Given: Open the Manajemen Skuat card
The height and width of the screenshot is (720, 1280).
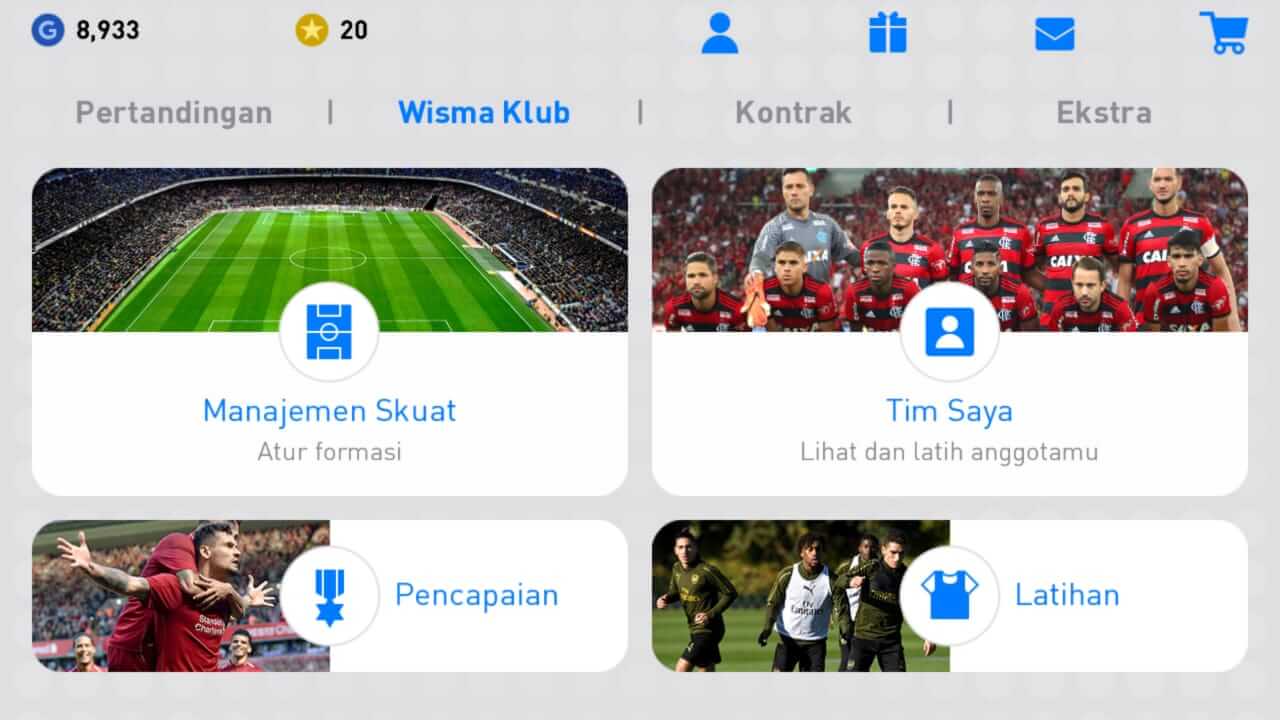Looking at the screenshot, I should (x=330, y=331).
